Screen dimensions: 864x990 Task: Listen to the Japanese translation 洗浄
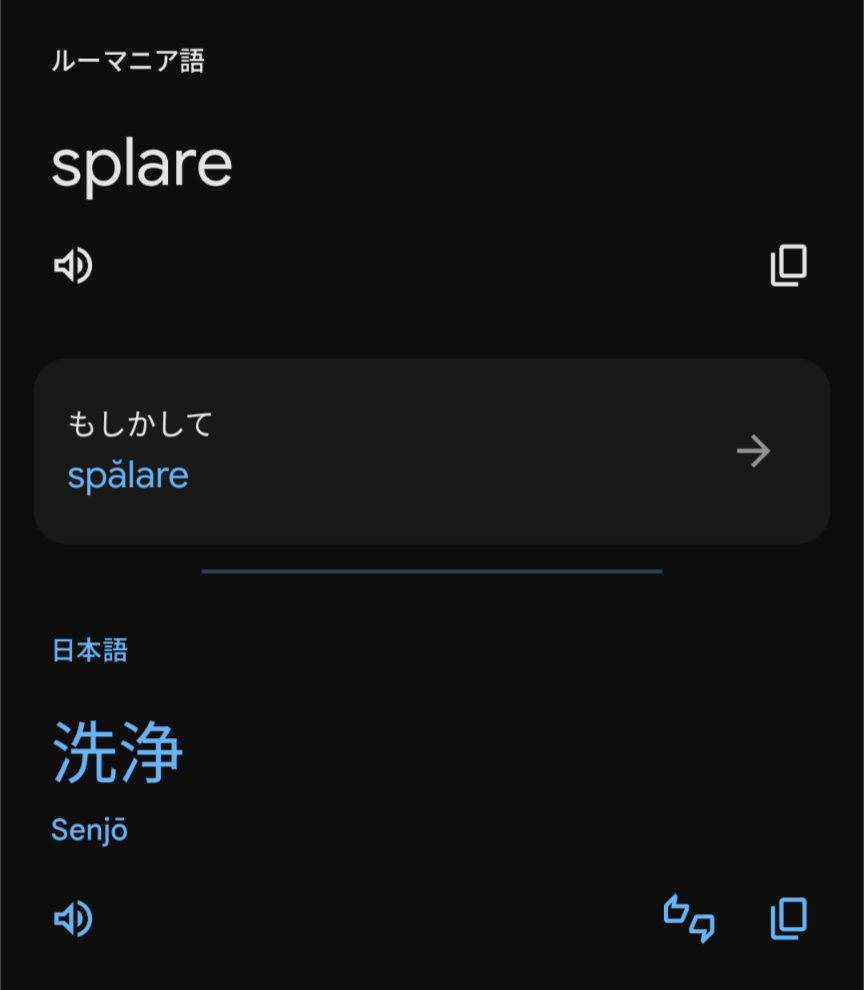coord(73,918)
